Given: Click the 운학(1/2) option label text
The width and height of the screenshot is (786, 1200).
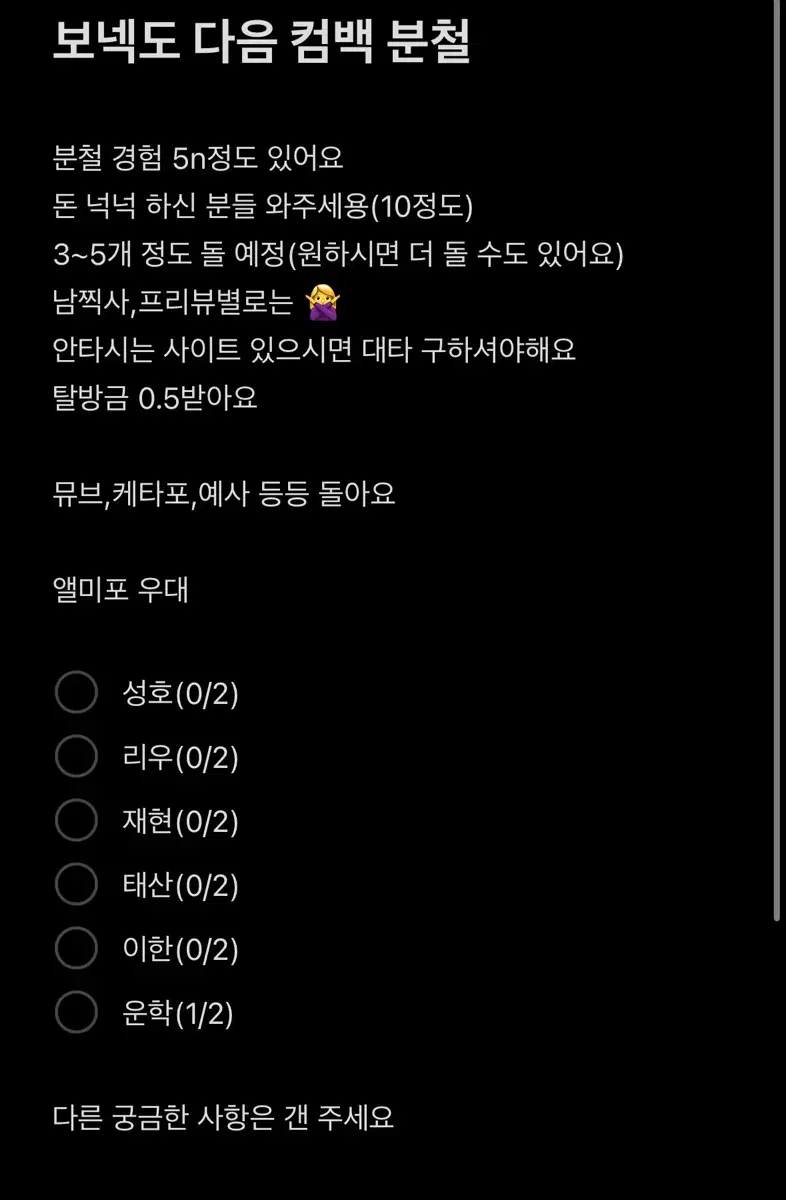Looking at the screenshot, I should click(178, 1013).
